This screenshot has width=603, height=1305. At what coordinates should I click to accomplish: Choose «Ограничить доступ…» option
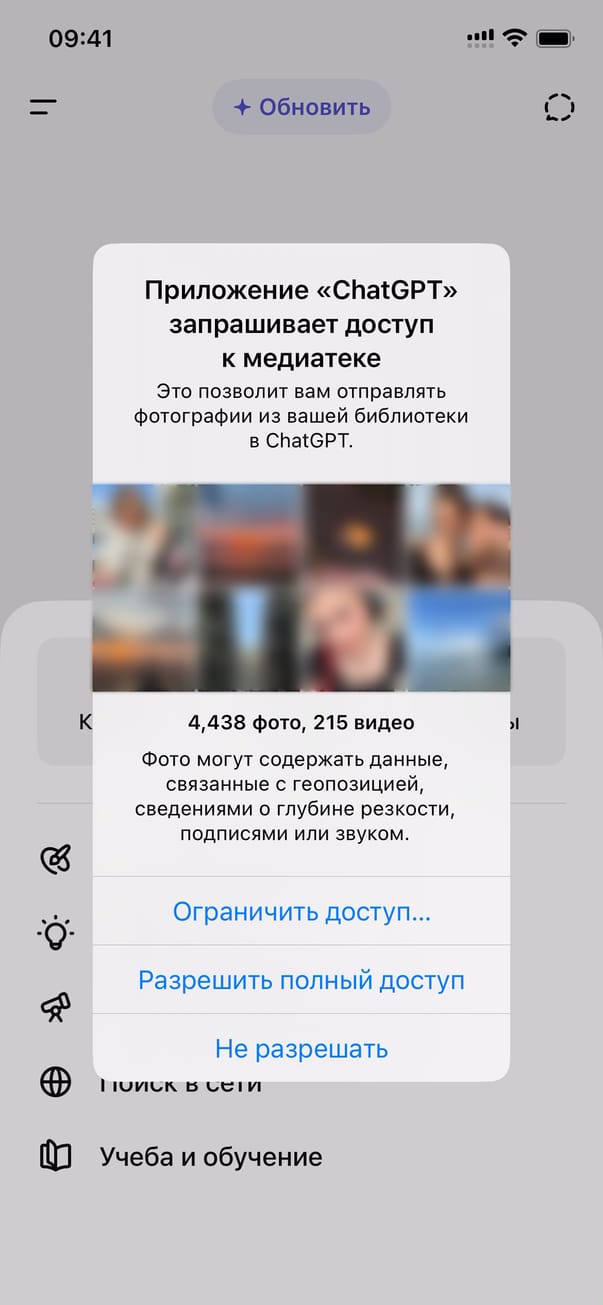301,912
